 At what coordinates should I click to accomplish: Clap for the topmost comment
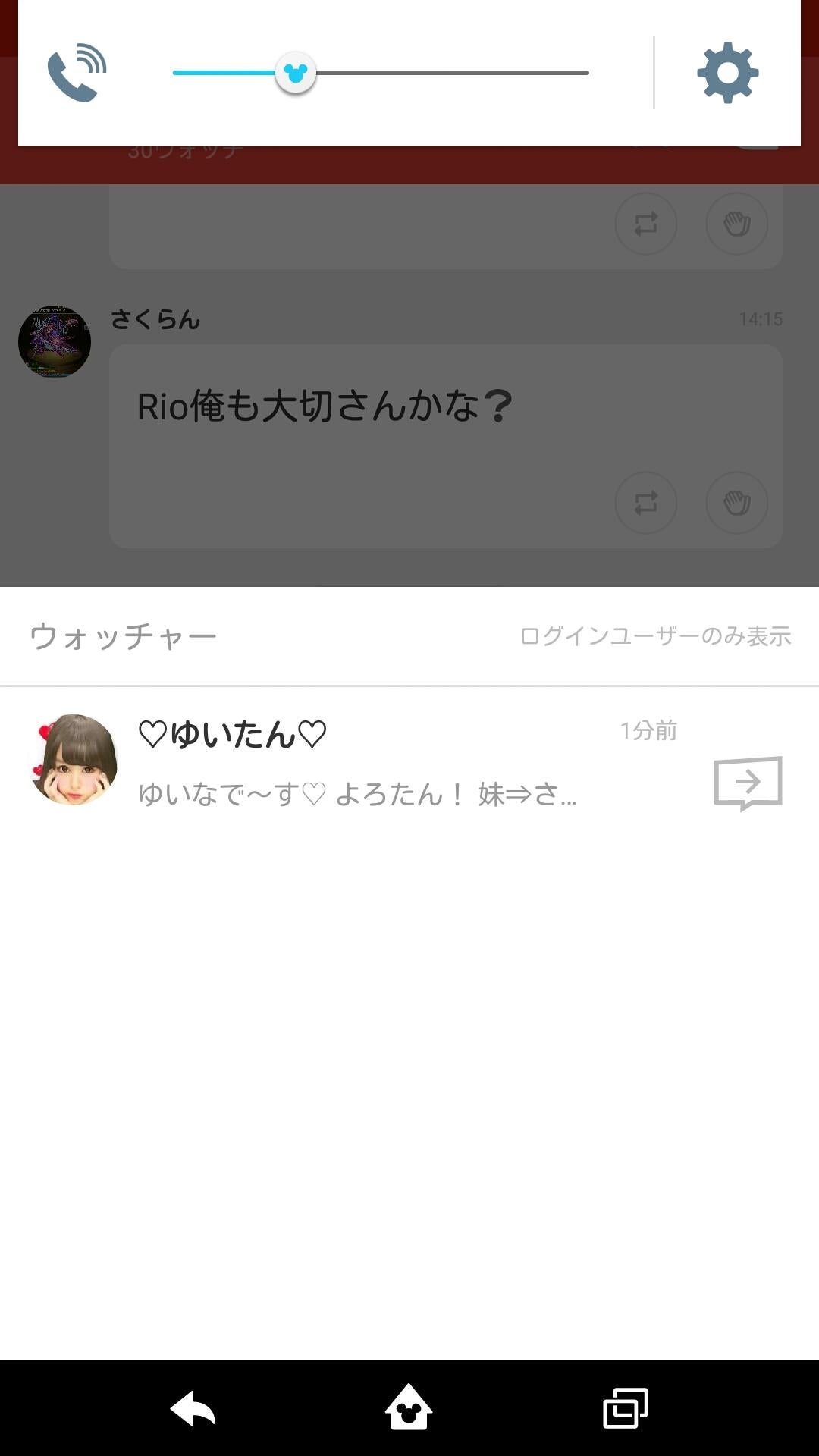point(736,224)
